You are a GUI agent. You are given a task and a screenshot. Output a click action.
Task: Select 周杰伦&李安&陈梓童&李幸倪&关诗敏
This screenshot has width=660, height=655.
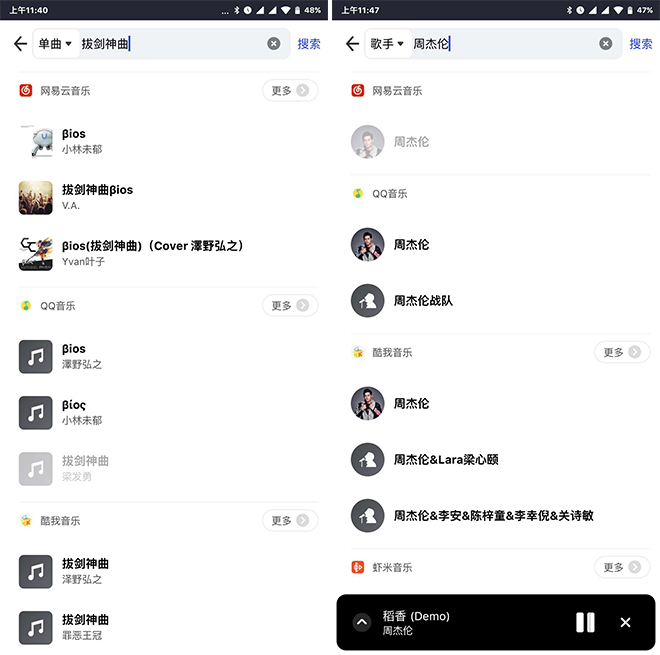point(492,516)
